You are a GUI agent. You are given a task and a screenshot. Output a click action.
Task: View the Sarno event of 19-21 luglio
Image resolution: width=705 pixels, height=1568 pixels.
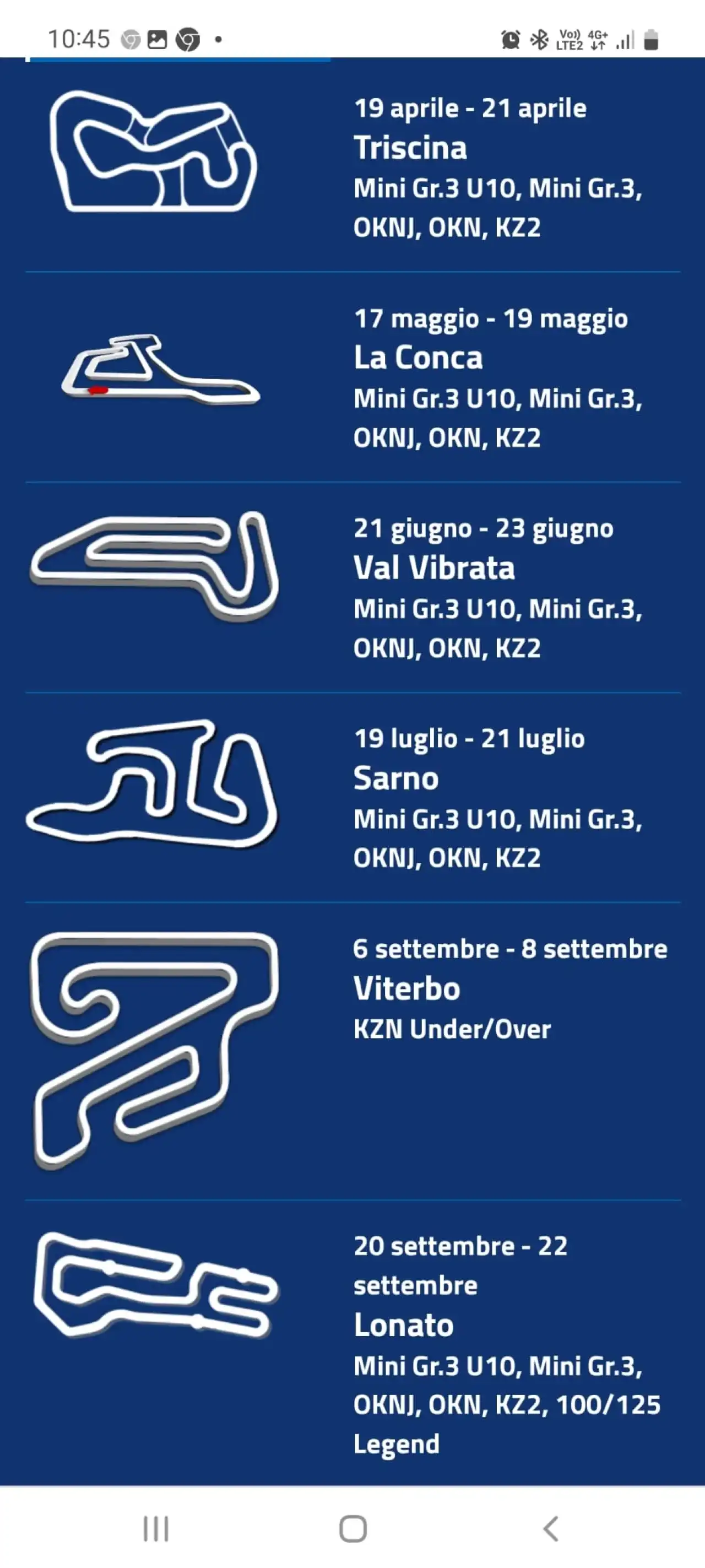353,797
